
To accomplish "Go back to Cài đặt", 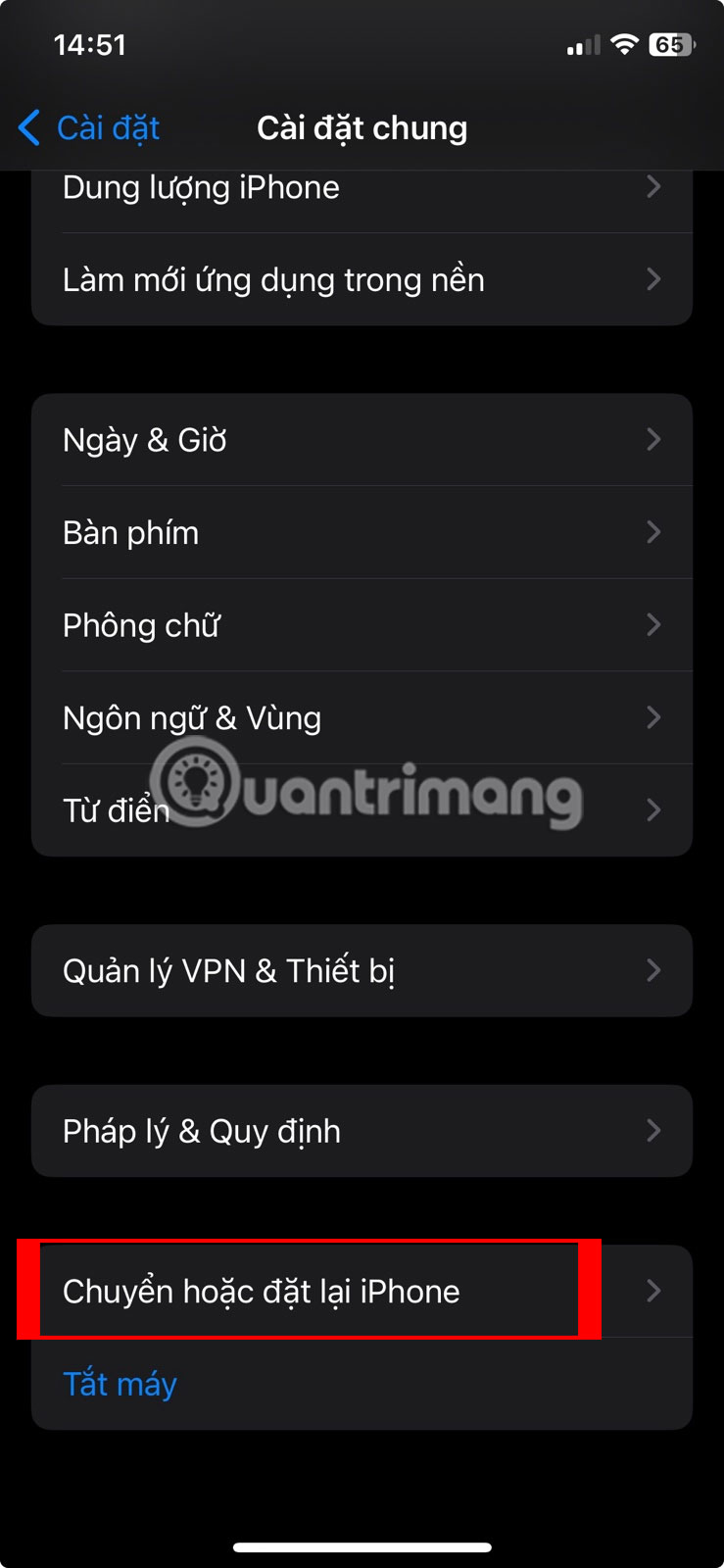I will pos(90,128).
